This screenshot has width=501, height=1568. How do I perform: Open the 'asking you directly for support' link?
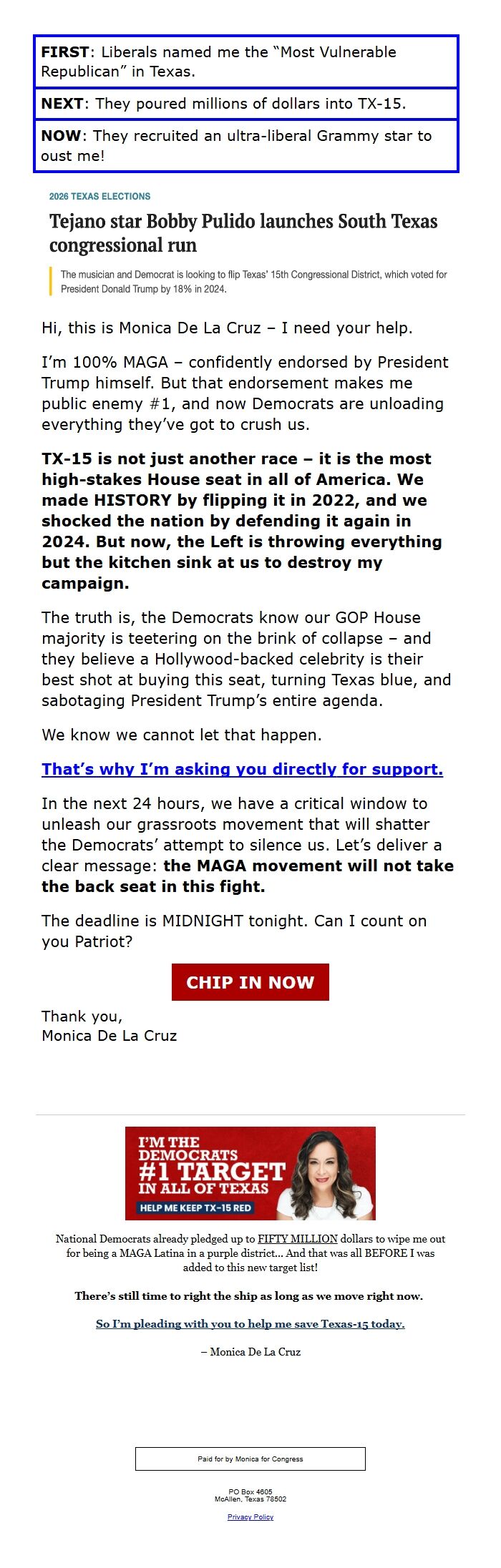click(242, 769)
